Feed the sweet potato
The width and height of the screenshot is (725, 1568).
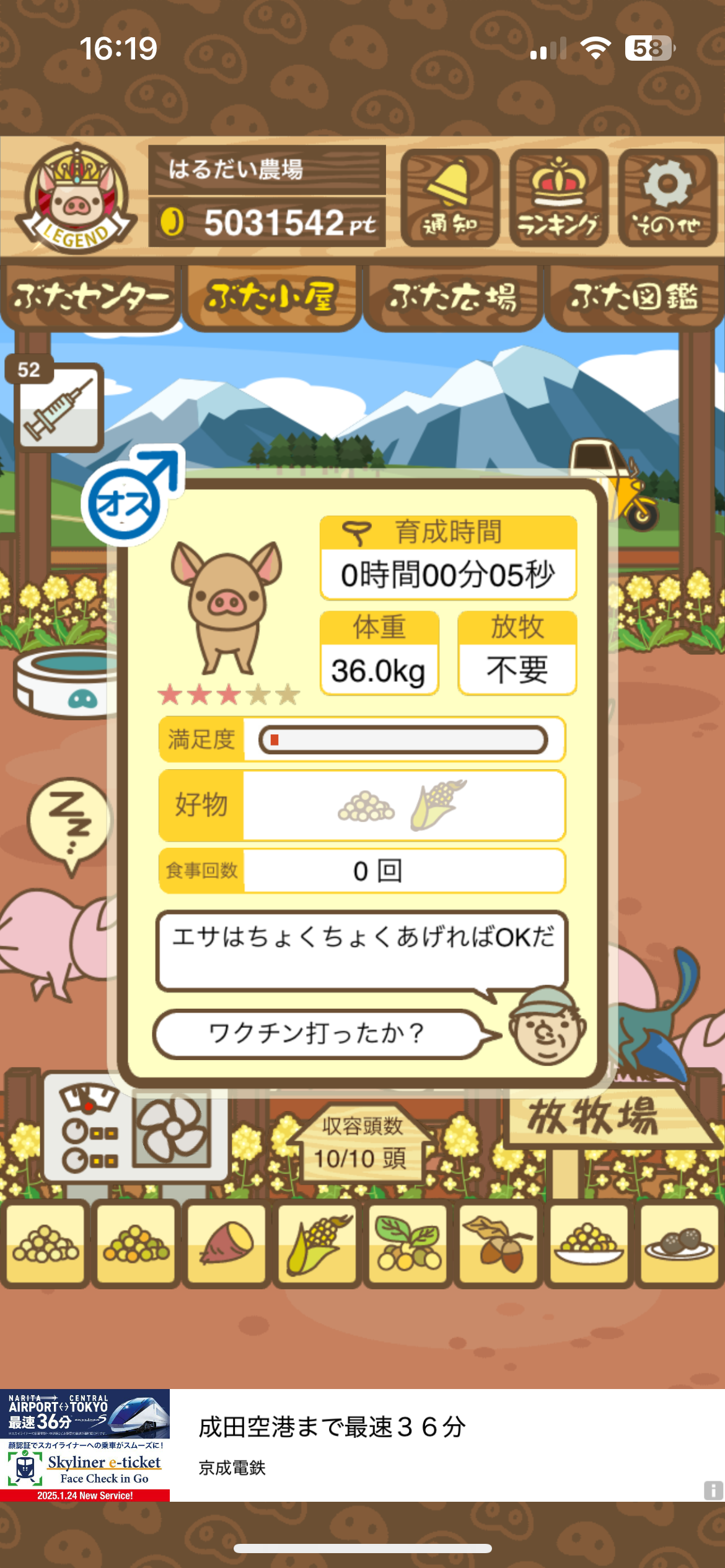tap(227, 1242)
